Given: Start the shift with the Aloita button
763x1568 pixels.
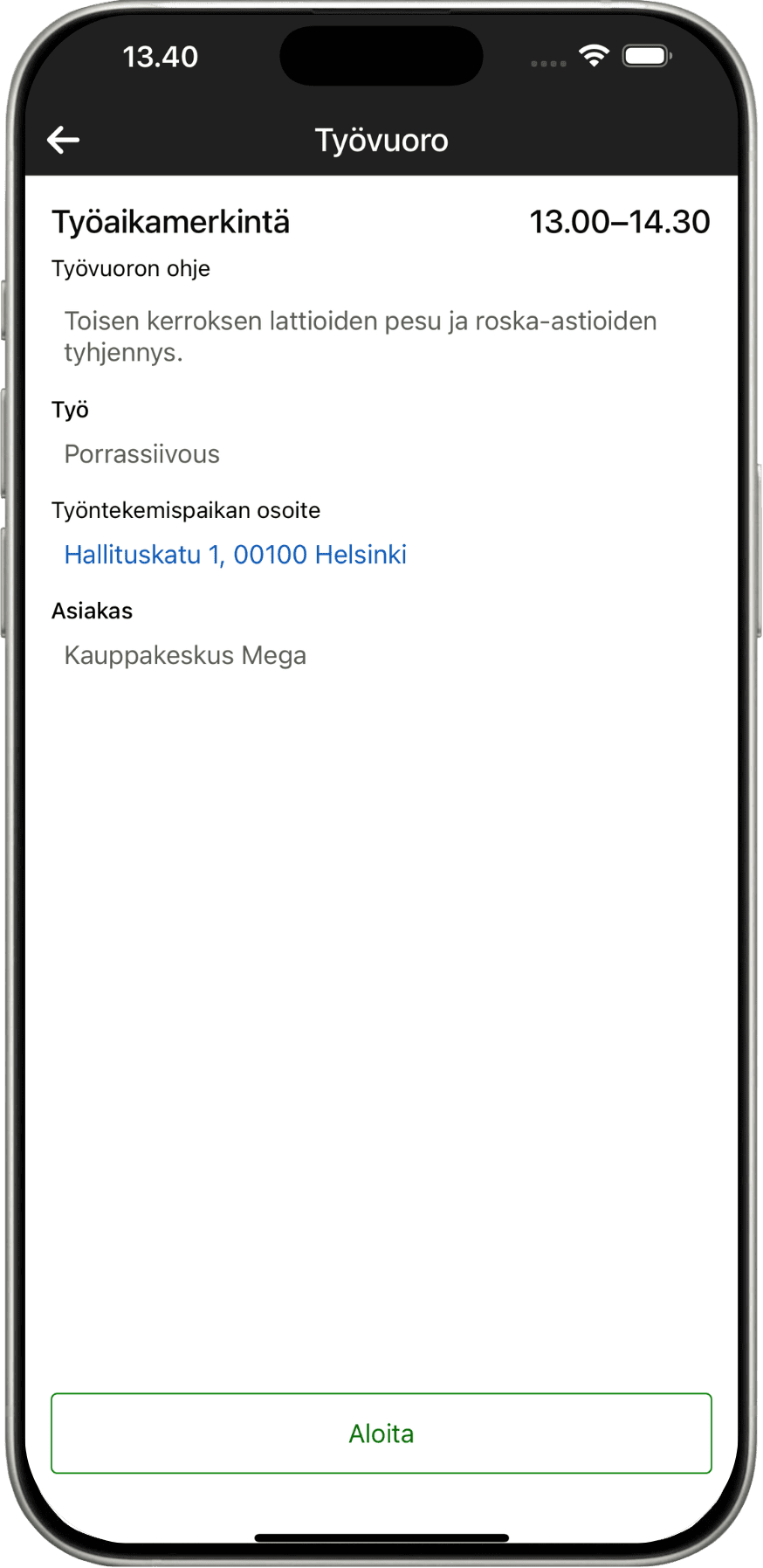Looking at the screenshot, I should (381, 1433).
